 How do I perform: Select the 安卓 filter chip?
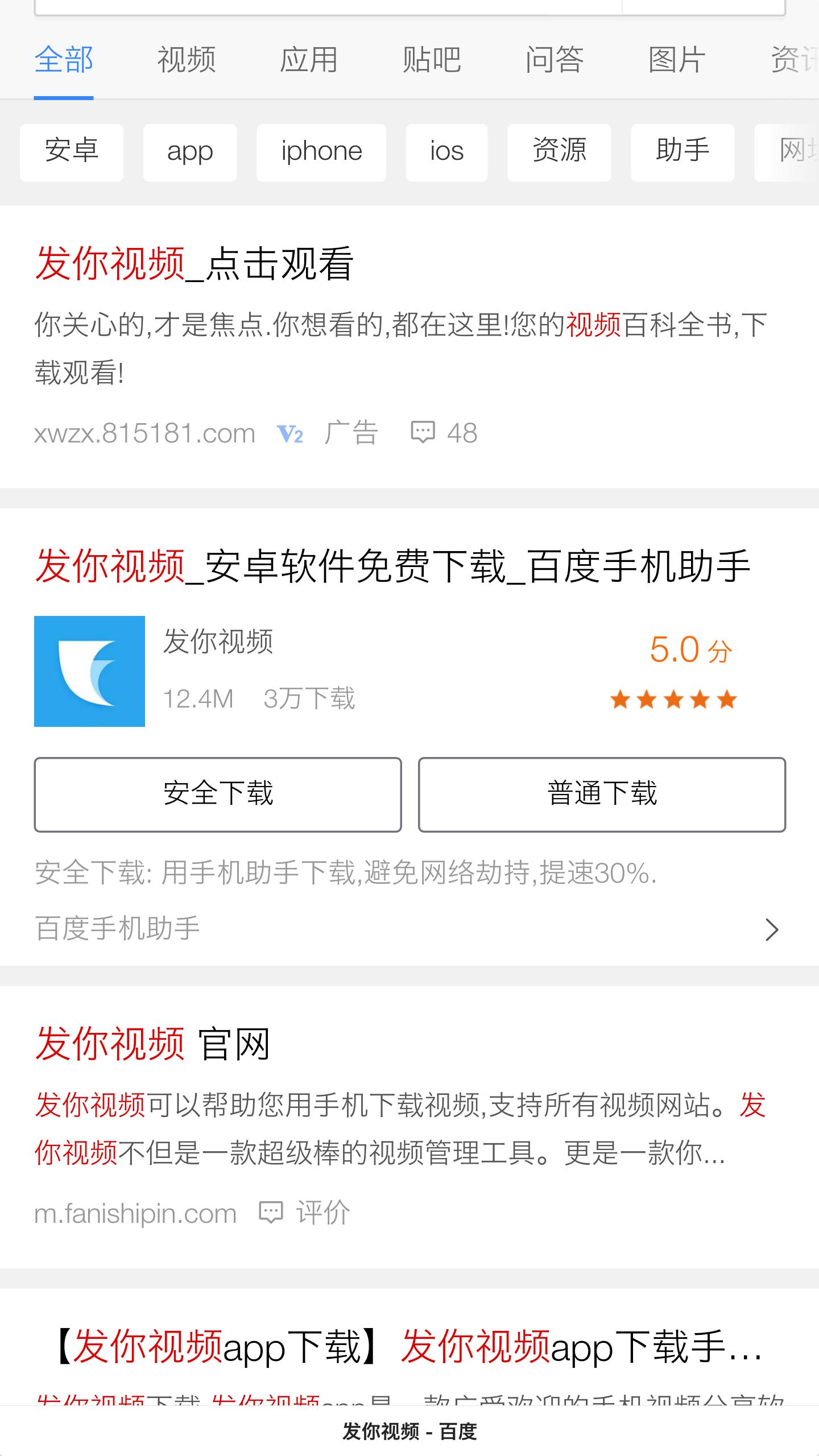71,152
